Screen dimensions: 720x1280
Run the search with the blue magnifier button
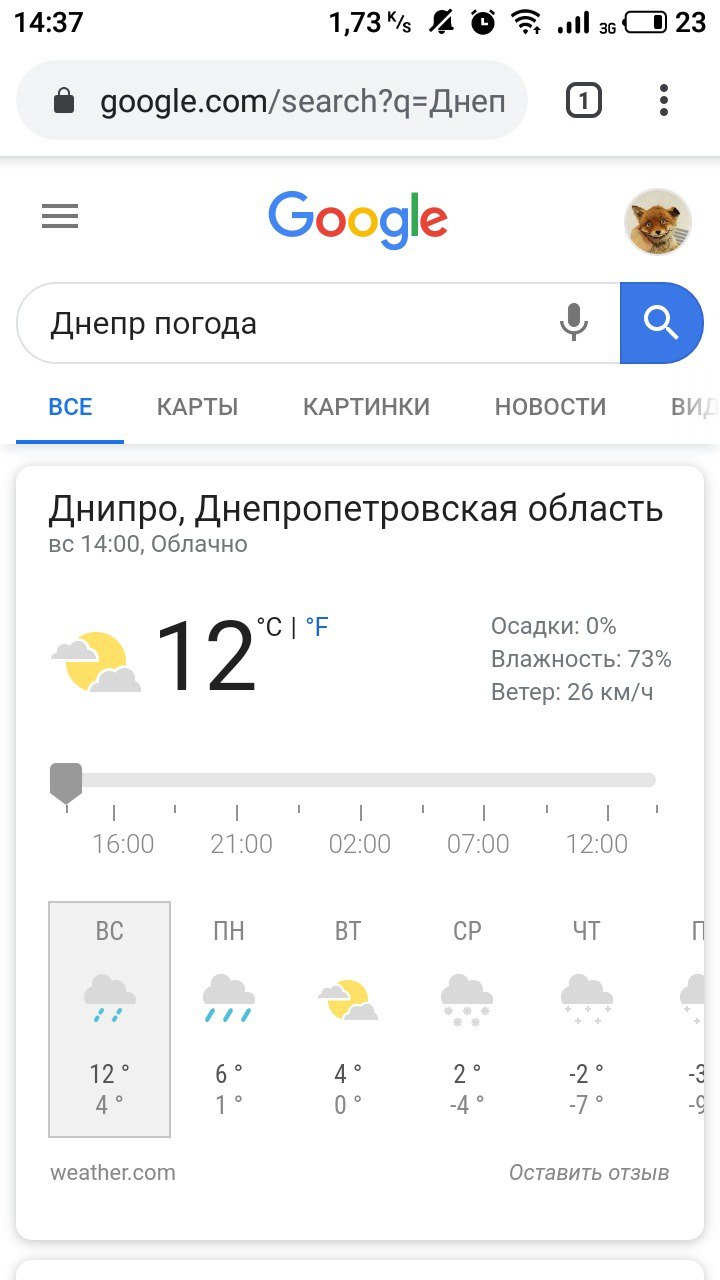coord(661,323)
